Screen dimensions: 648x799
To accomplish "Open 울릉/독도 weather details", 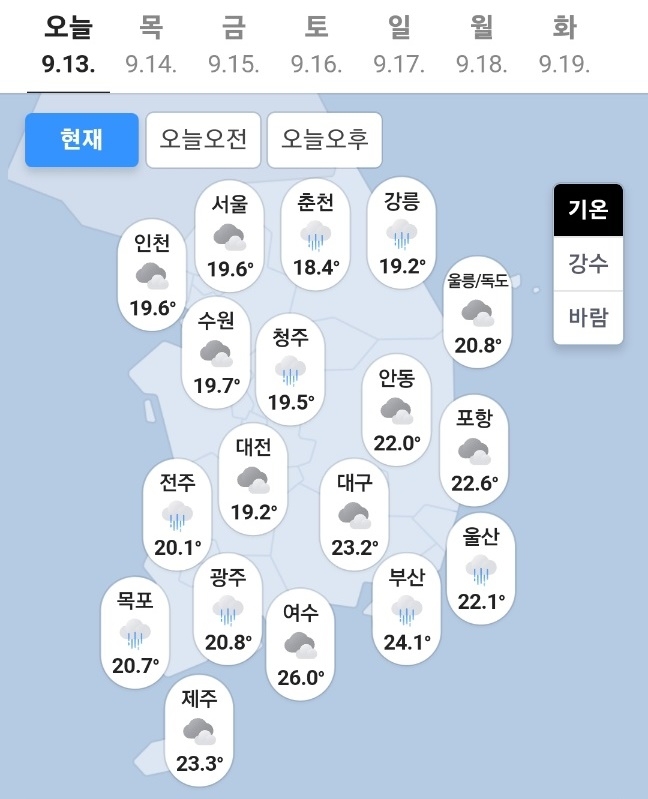I will [x=477, y=313].
